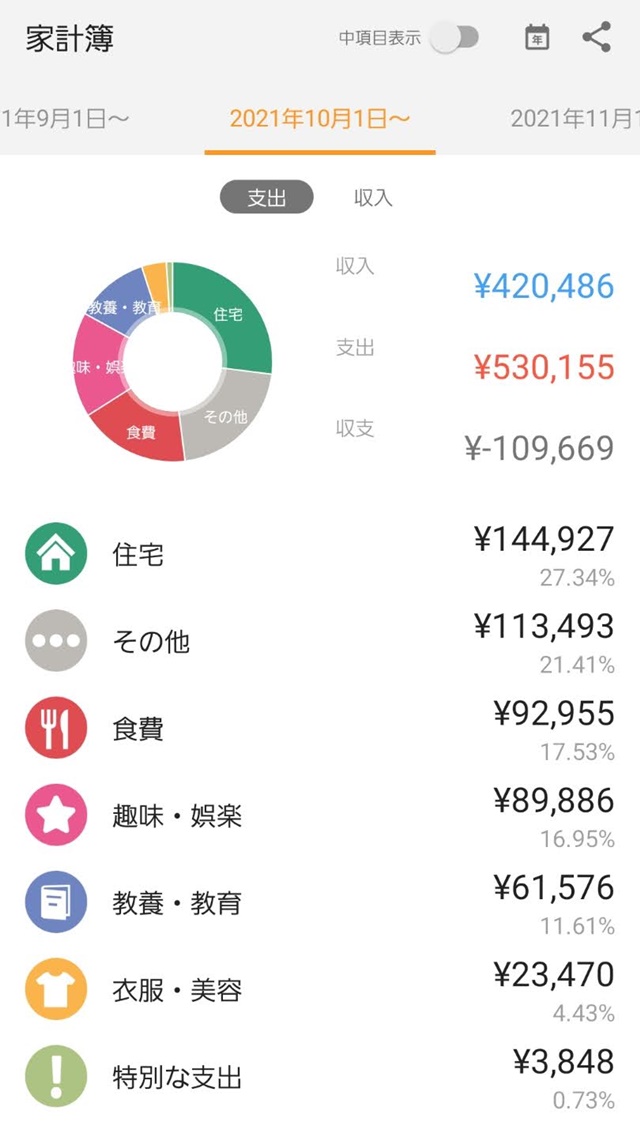
Task: Select the 支出 segment
Action: point(266,198)
